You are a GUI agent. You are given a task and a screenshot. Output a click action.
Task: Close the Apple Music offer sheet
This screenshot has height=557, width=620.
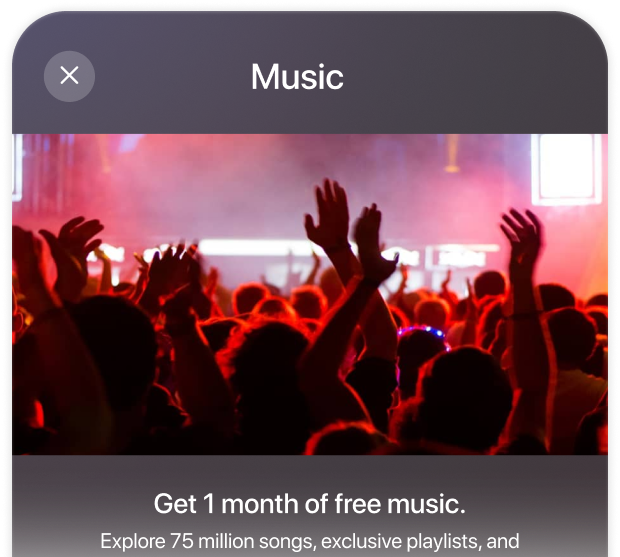click(69, 76)
